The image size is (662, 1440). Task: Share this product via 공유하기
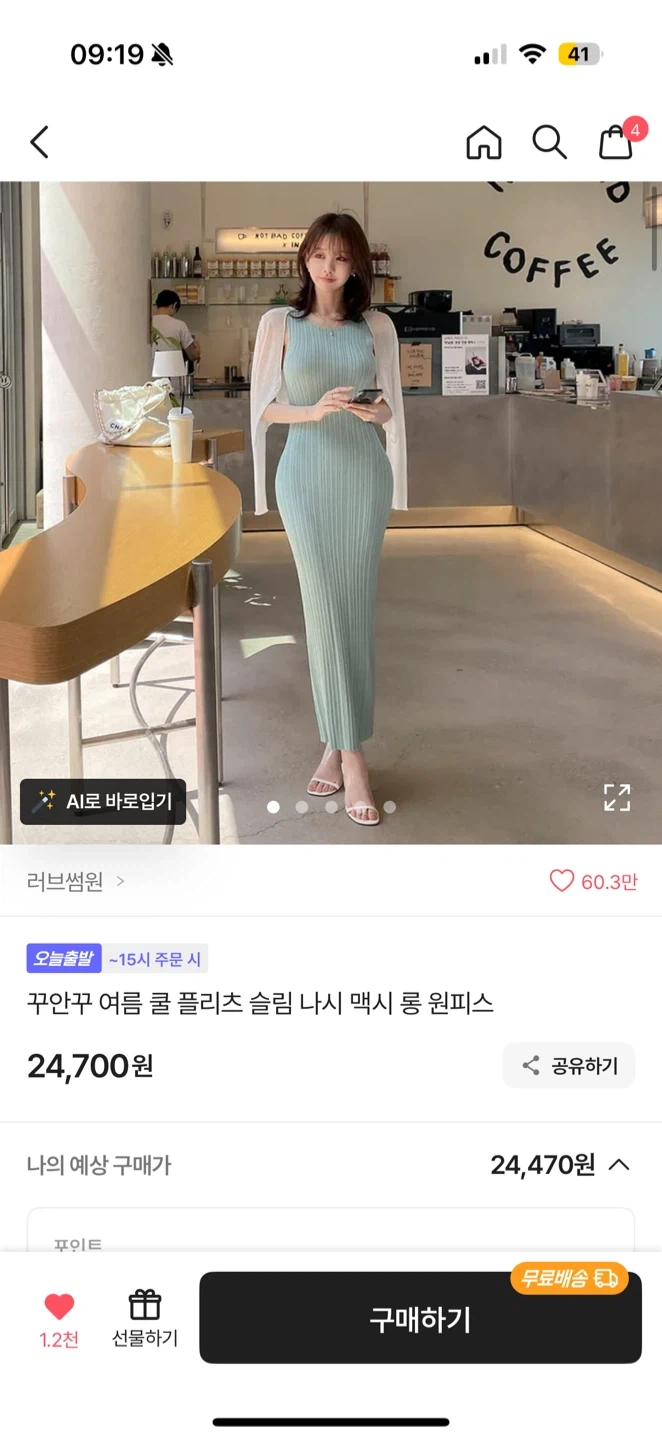coord(569,1065)
